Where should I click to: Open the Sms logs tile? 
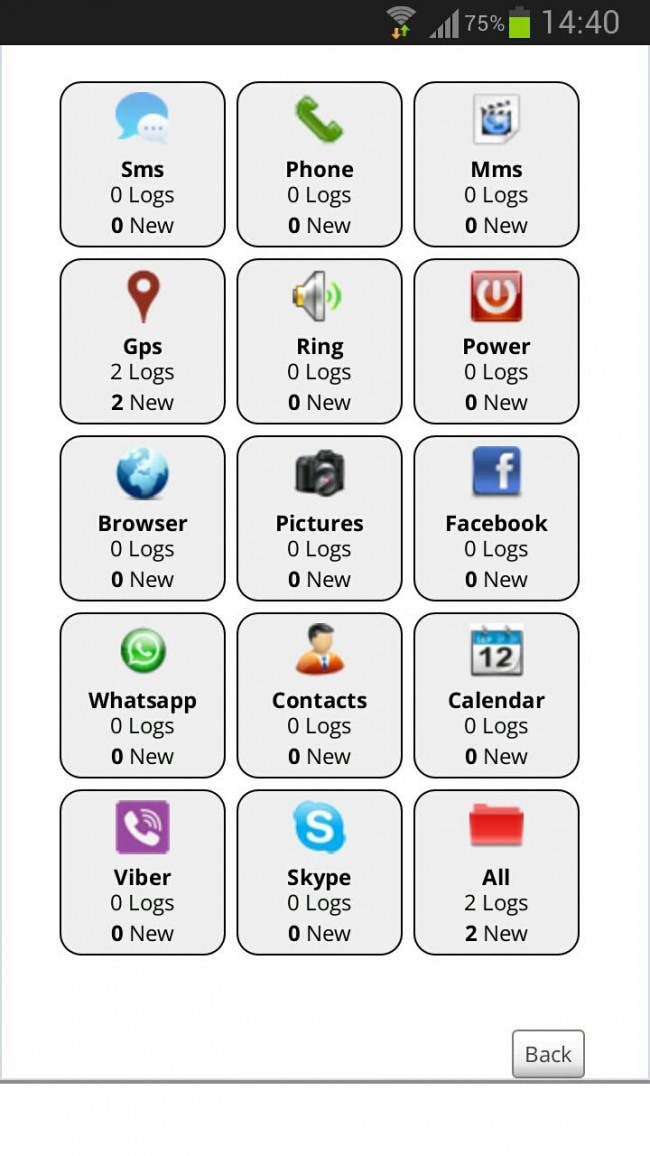pyautogui.click(x=142, y=164)
